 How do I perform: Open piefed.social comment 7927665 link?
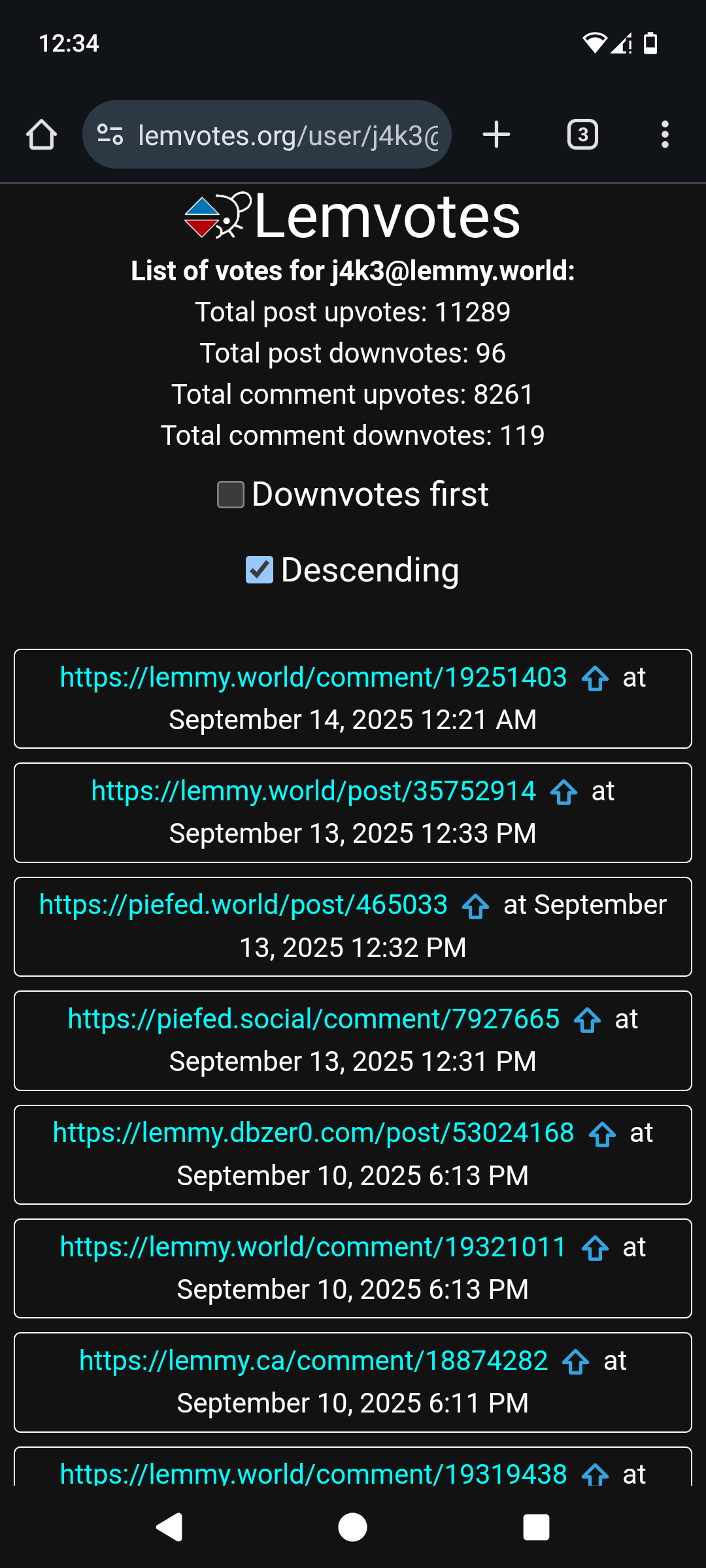[313, 1019]
